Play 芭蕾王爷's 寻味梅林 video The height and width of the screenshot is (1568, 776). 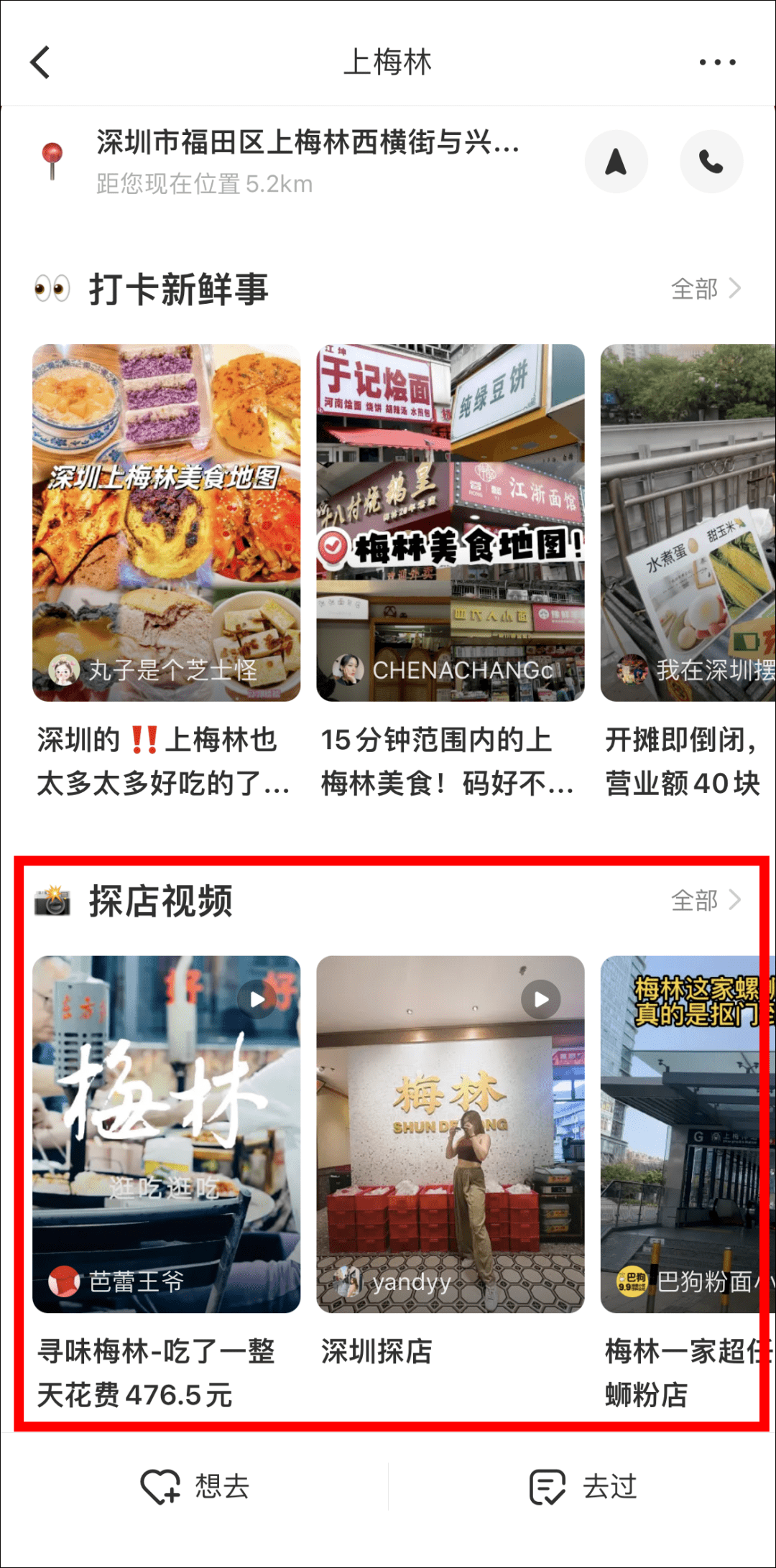166,1135
